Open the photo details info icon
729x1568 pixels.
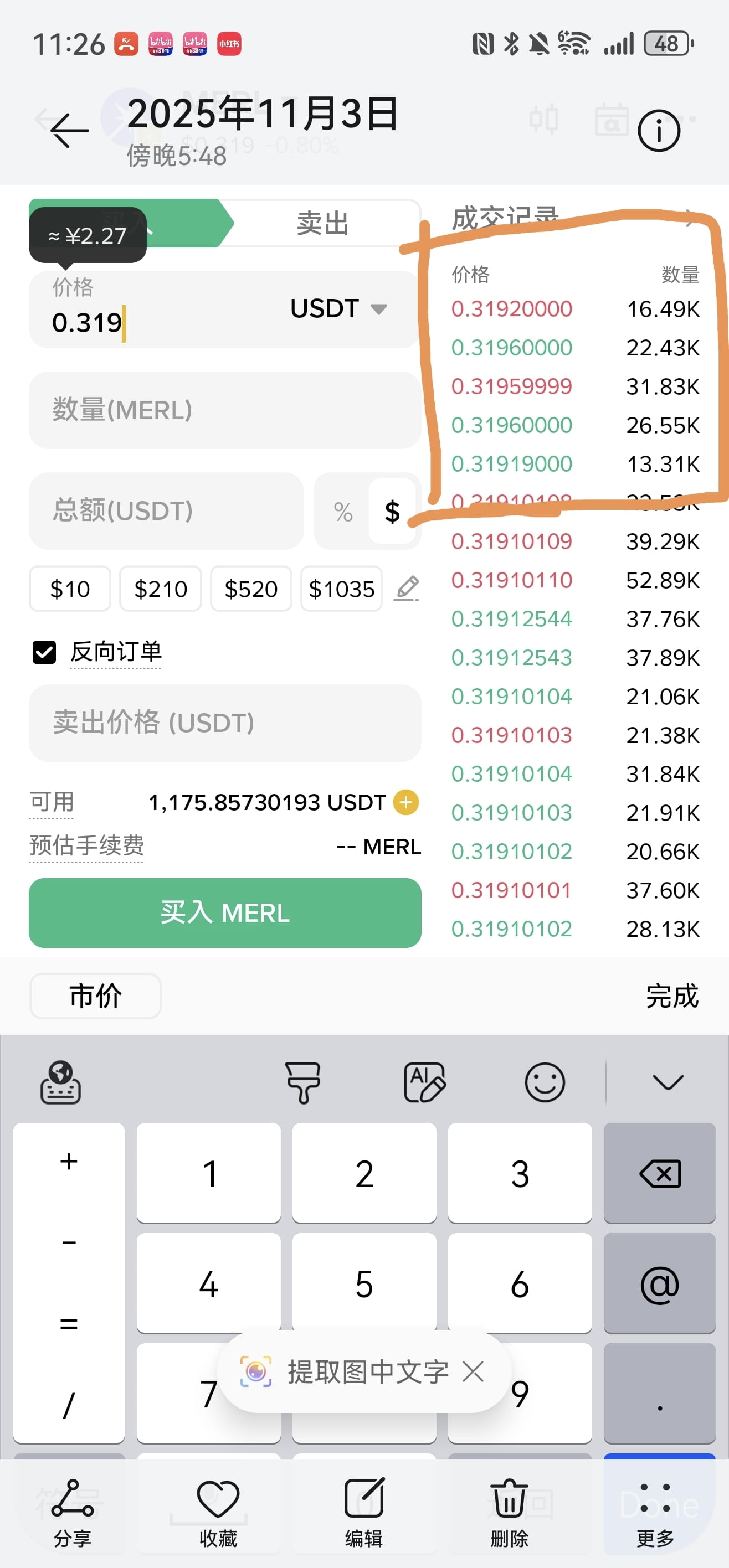(658, 130)
